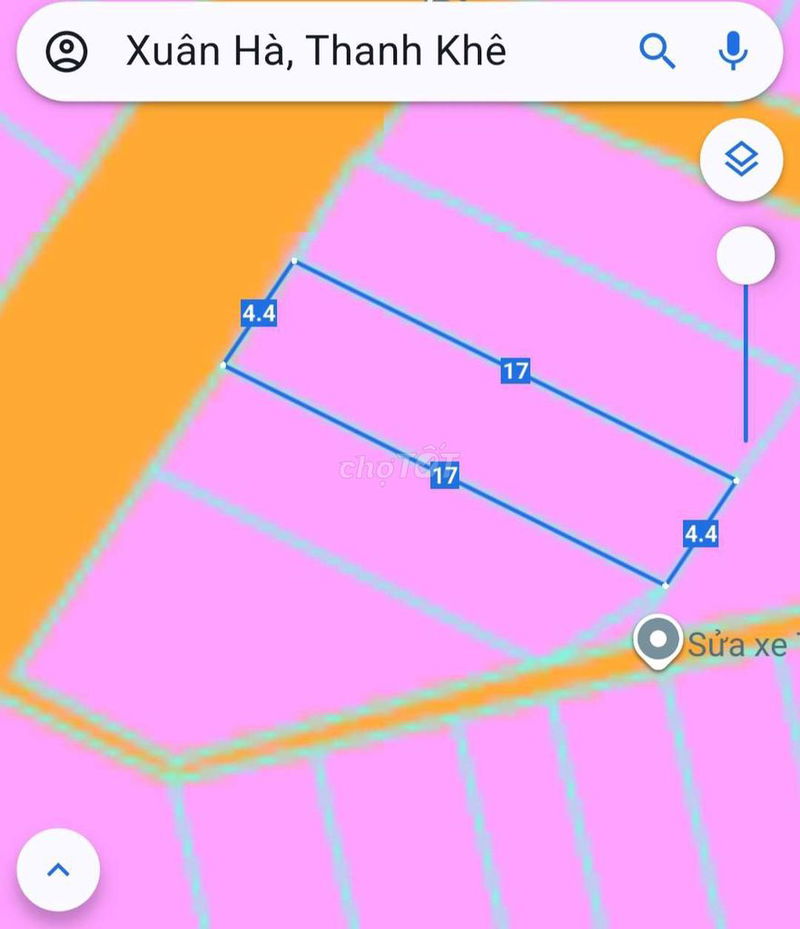This screenshot has height=929, width=800.
Task: Select the Sửa xe map pin
Action: [x=658, y=641]
